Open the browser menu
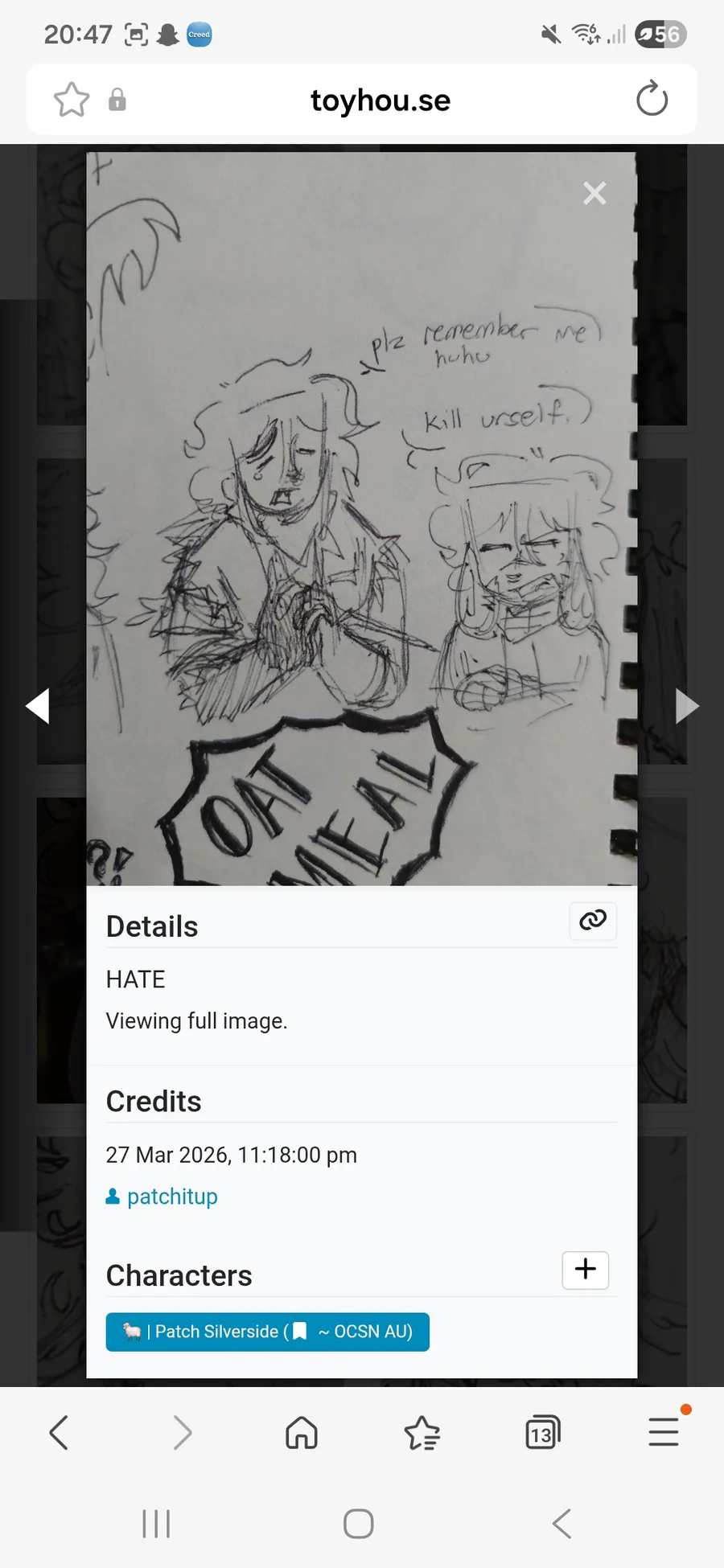 pyautogui.click(x=664, y=1432)
